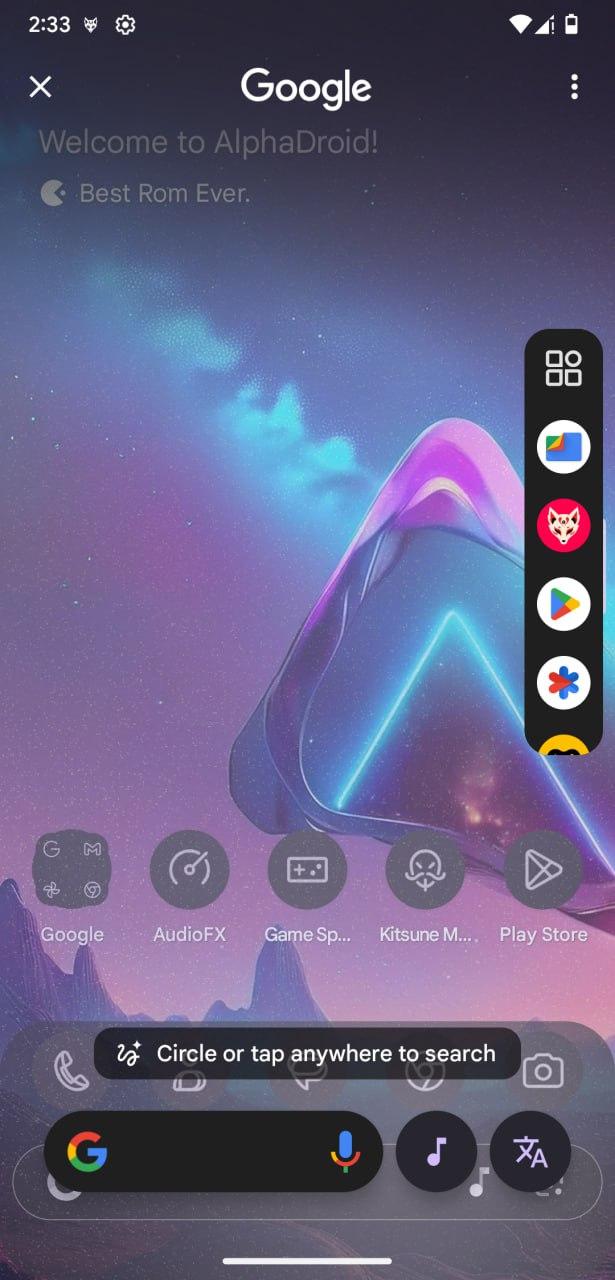Open Play Store from the sidebar
615x1280 pixels.
click(x=563, y=604)
